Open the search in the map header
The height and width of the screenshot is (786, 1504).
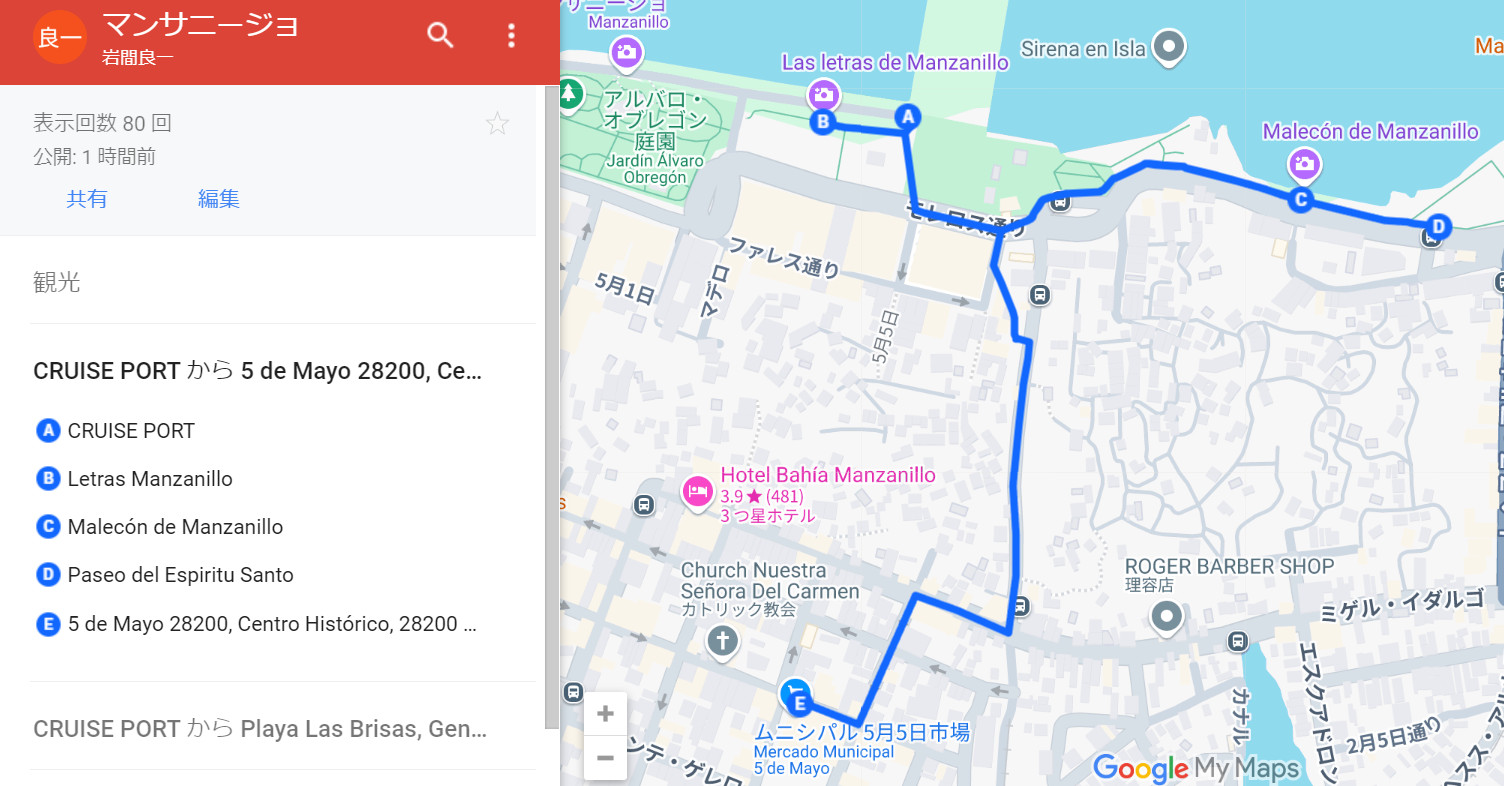(x=440, y=36)
